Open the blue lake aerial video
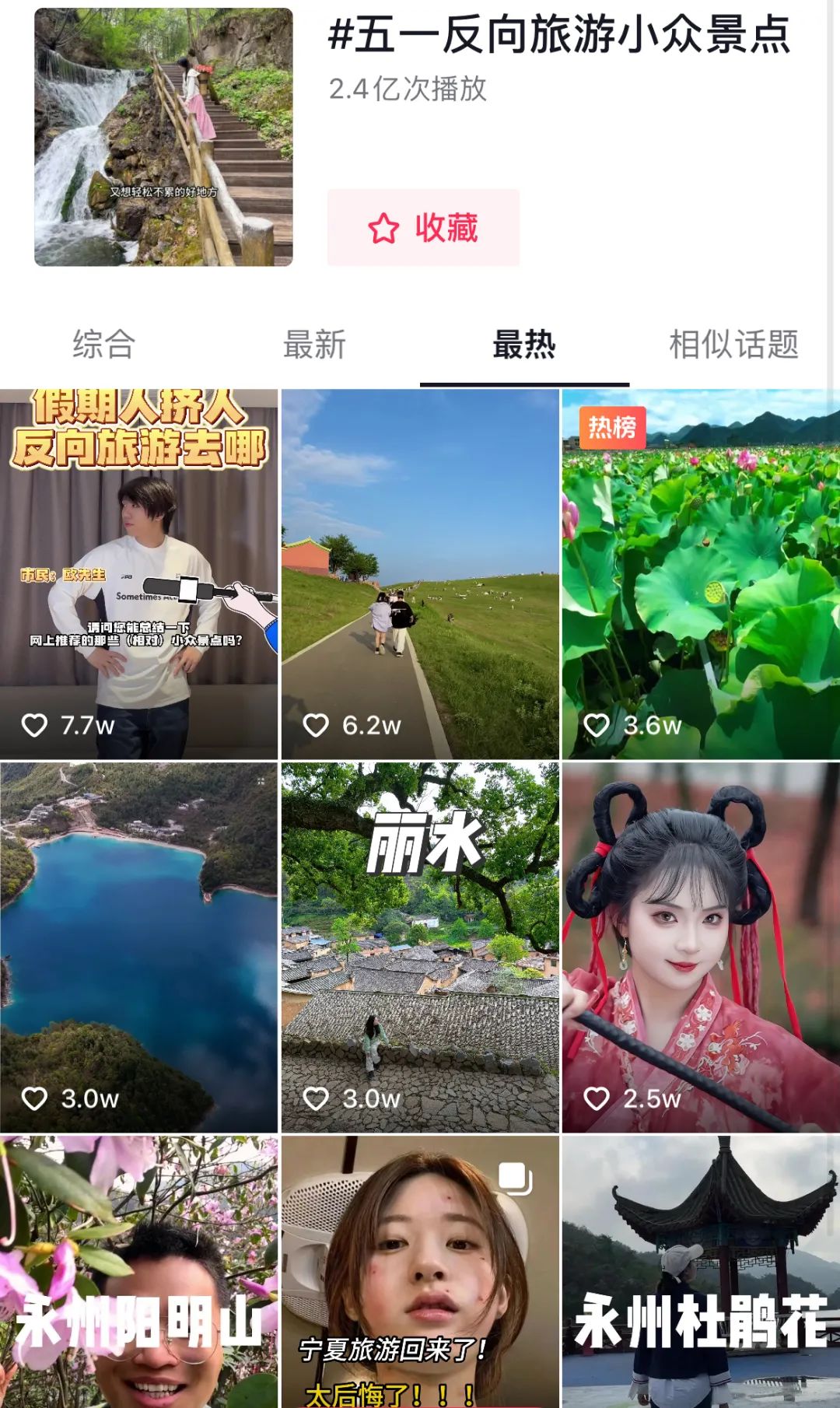 138,947
